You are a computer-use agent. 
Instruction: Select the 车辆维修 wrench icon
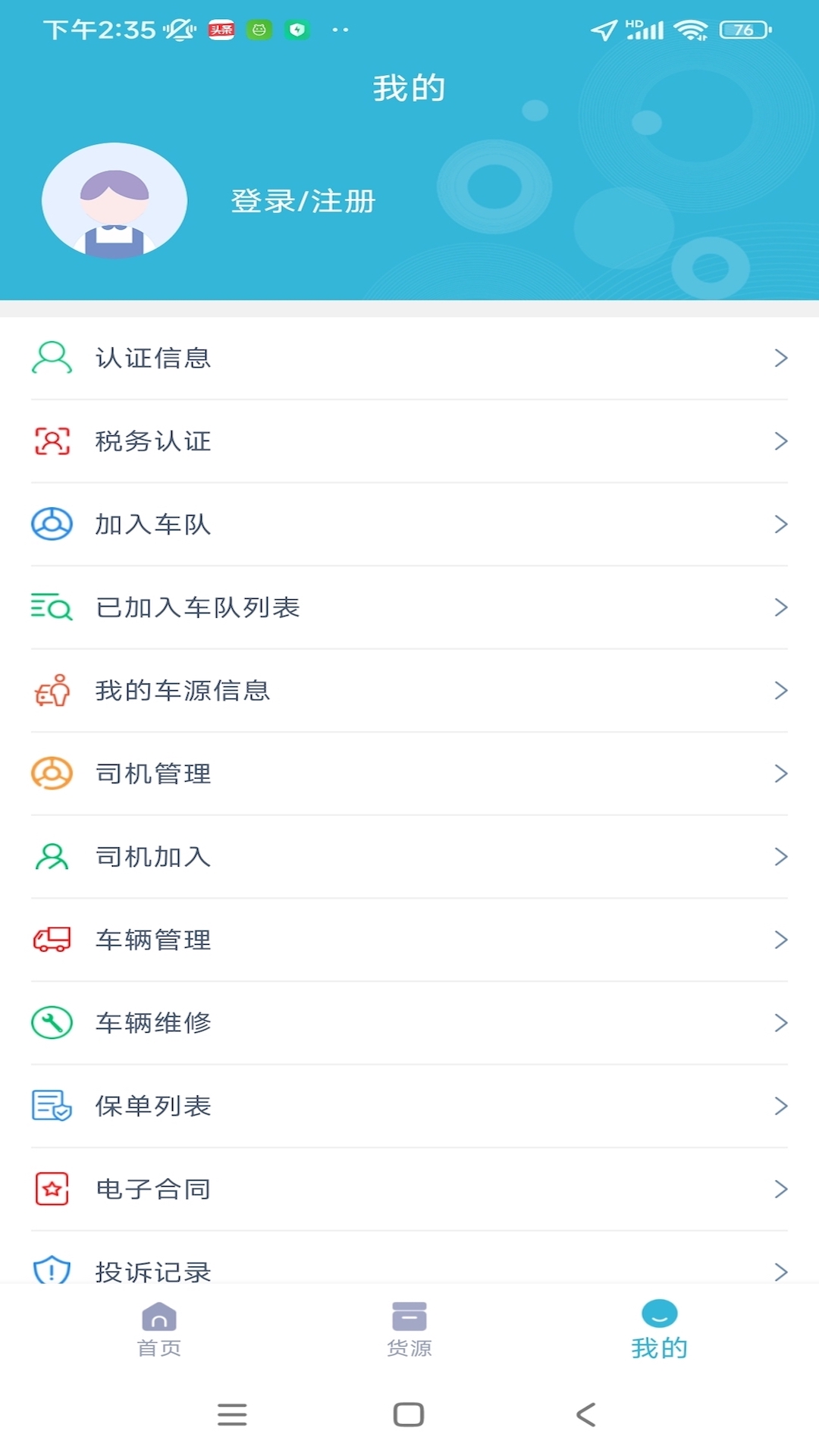coord(50,1022)
